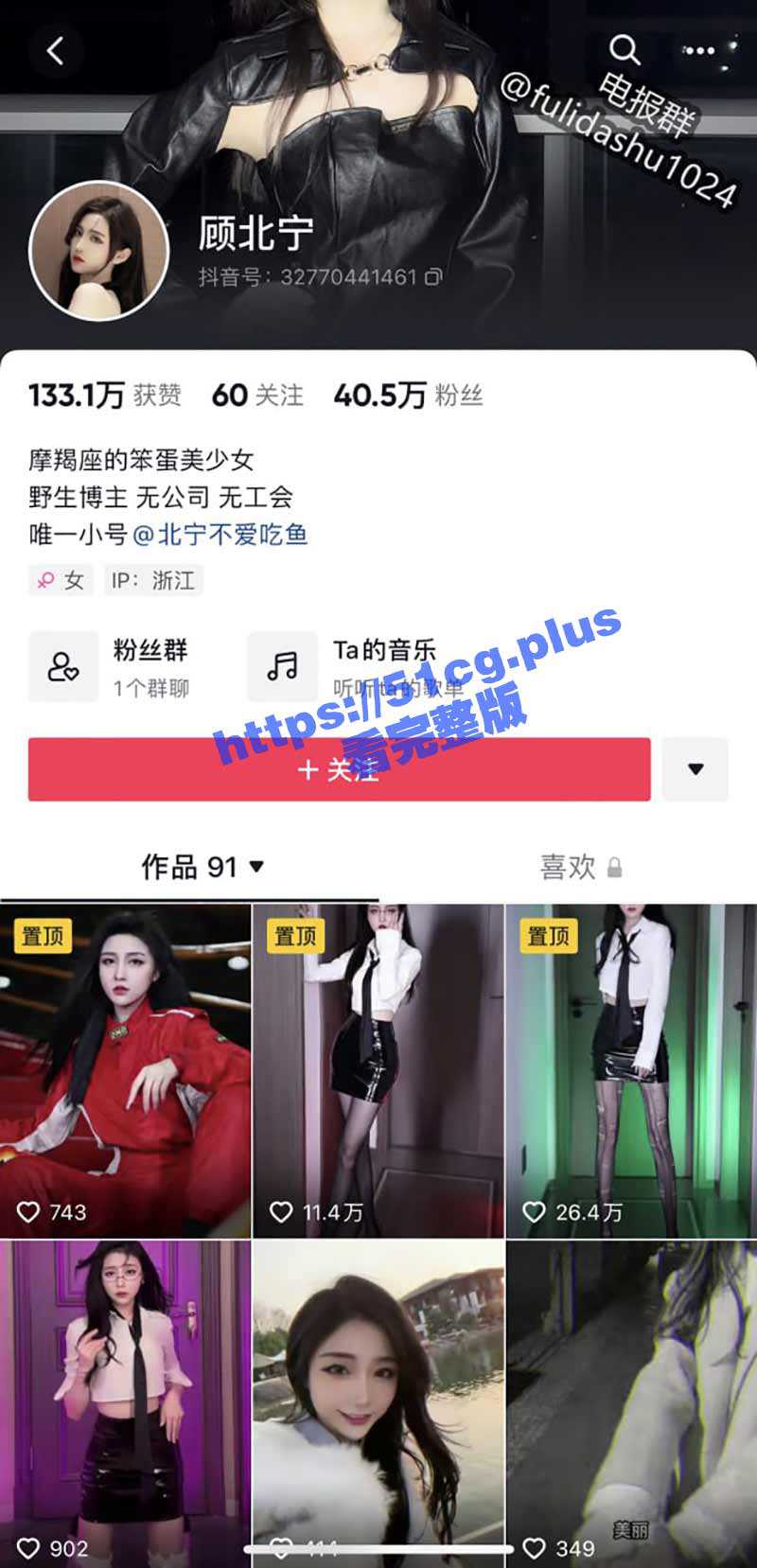The image size is (757, 1568).
Task: Open the pinned video with 743 likes
Action: 125,1069
